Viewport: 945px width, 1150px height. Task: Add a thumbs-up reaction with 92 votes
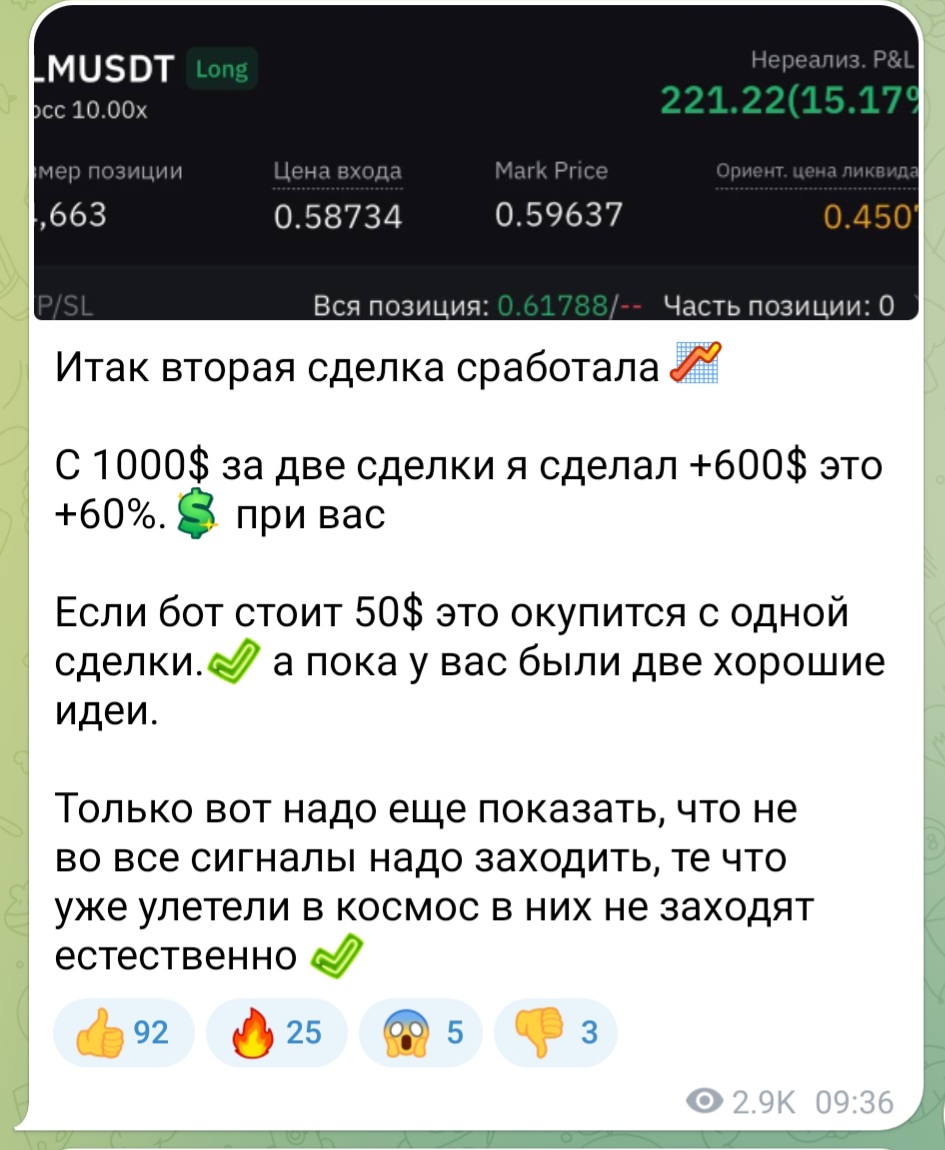(122, 1033)
